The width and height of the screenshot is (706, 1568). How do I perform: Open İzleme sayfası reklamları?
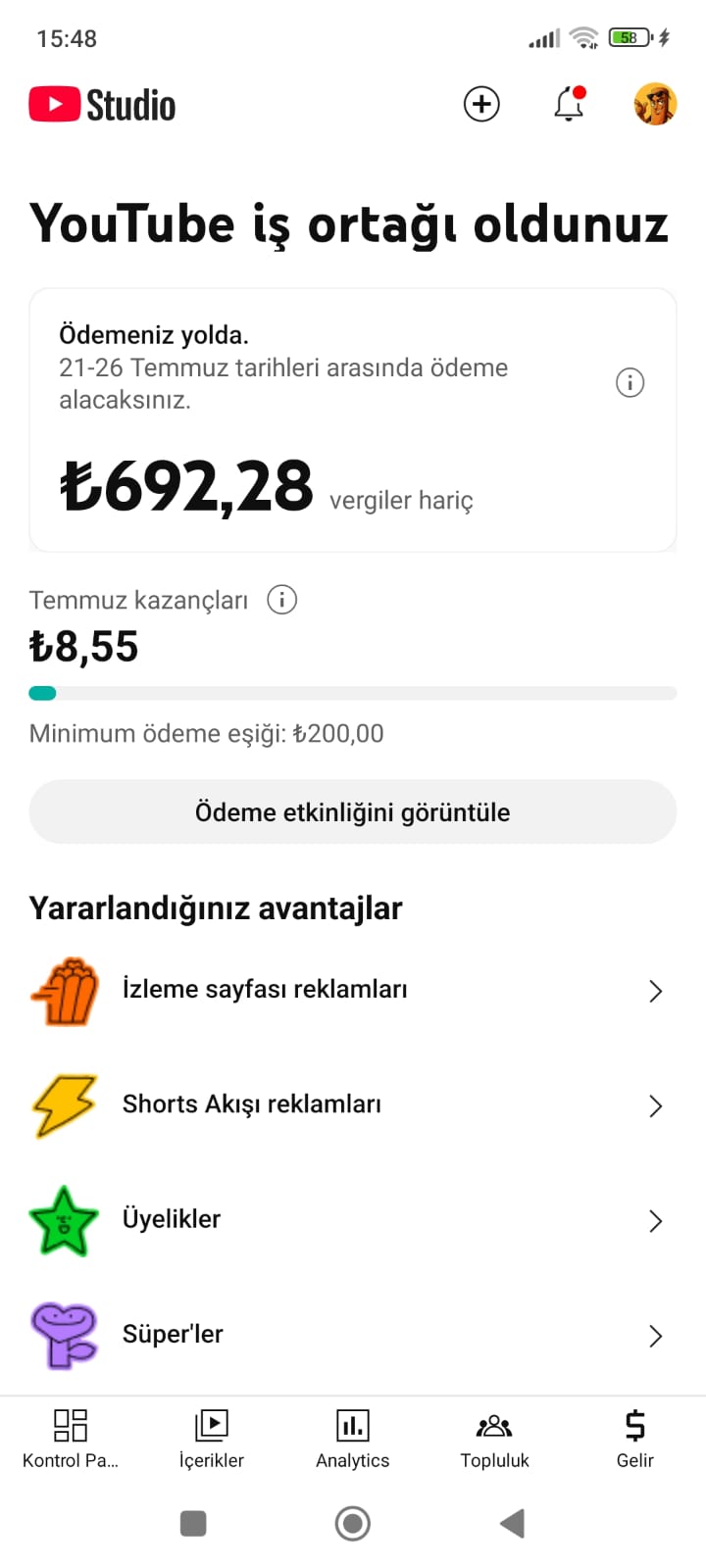[x=353, y=990]
